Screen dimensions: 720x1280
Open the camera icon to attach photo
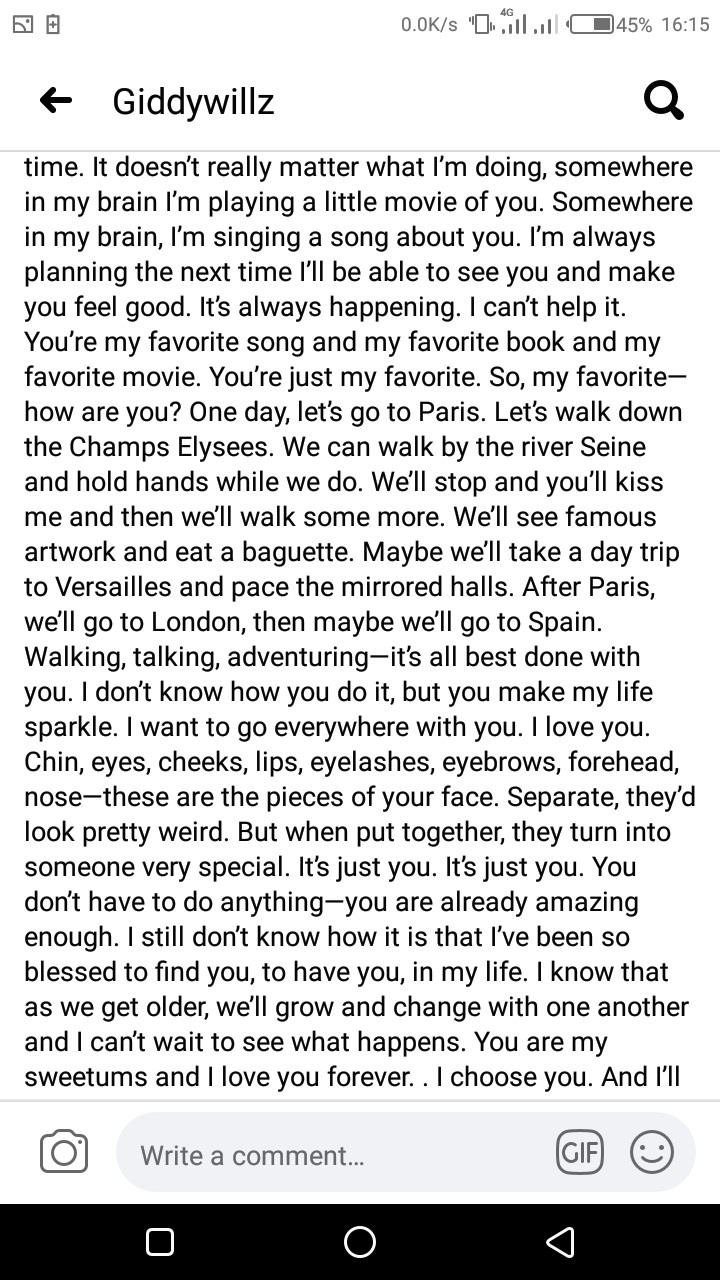[64, 1152]
